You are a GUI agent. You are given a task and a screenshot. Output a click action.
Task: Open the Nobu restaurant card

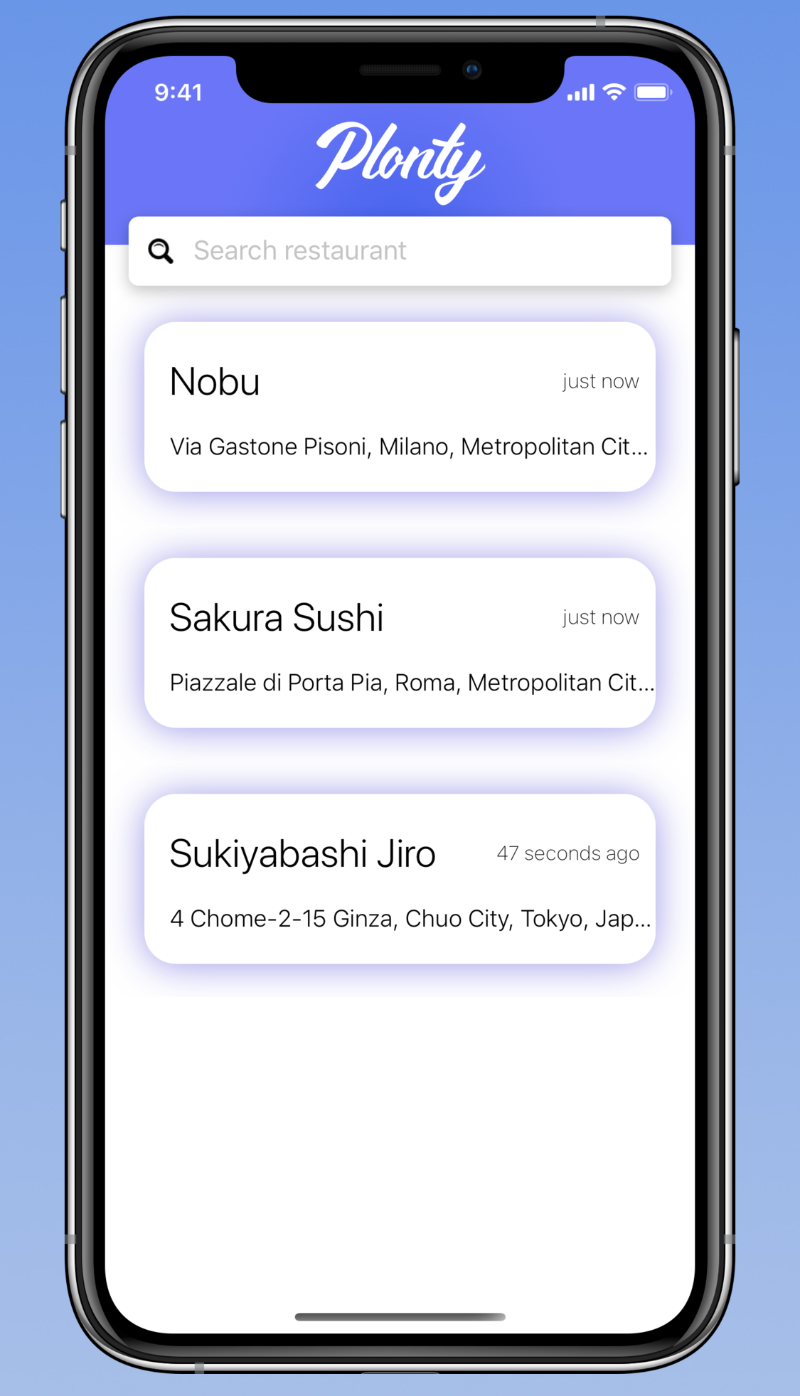pos(400,407)
